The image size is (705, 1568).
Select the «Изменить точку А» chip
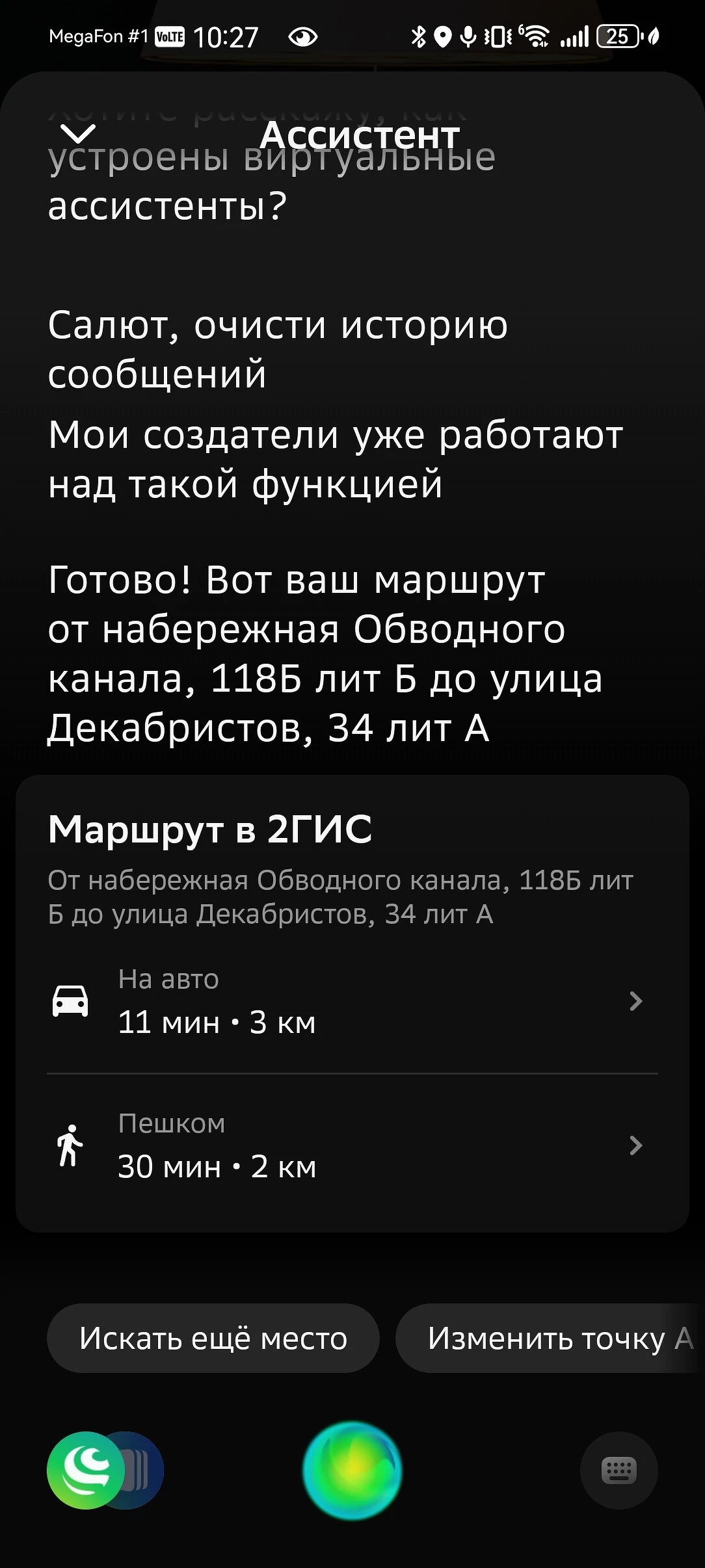point(550,1339)
